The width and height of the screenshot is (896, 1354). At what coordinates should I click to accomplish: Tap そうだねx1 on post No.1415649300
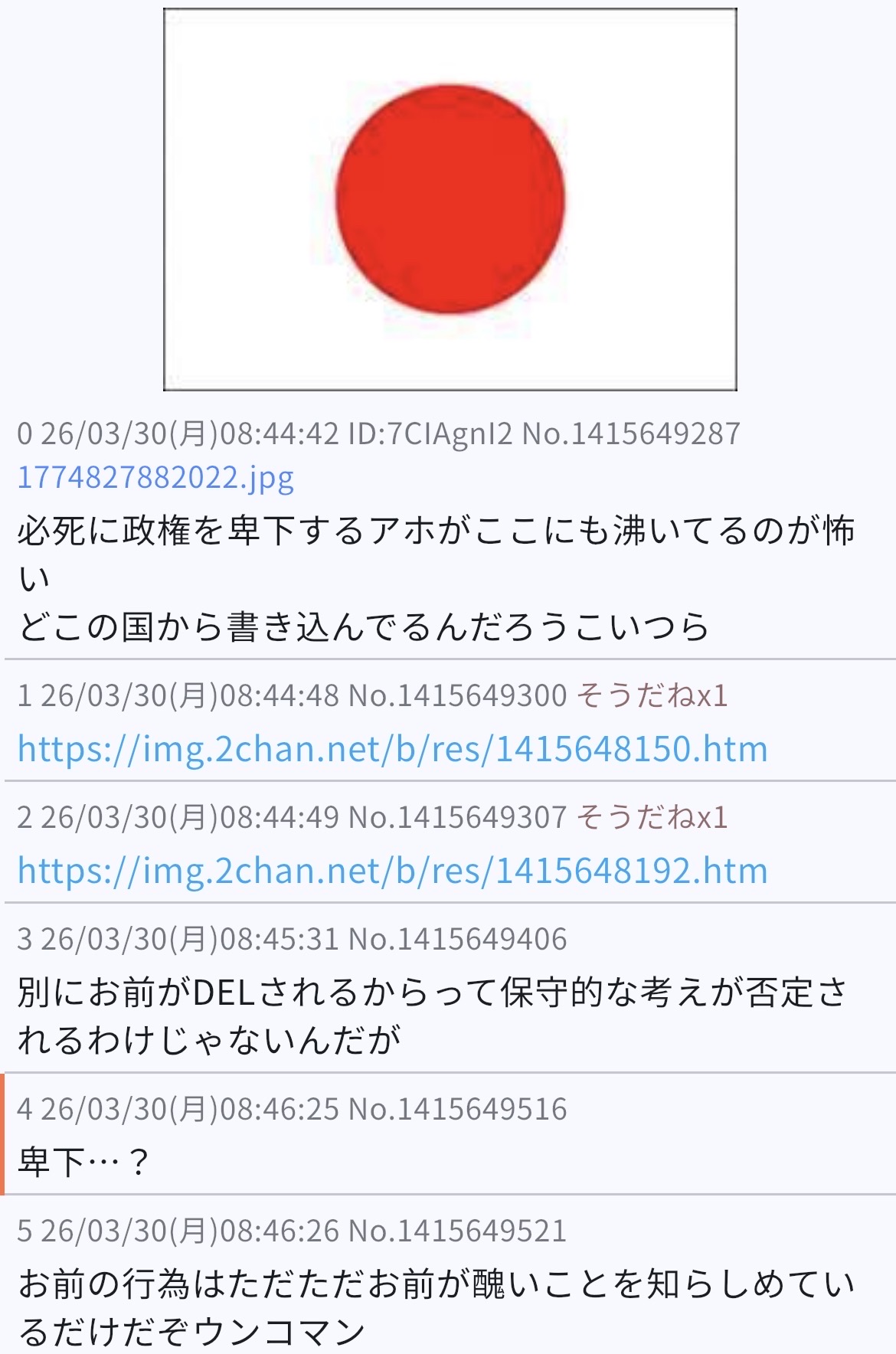pyautogui.click(x=652, y=695)
